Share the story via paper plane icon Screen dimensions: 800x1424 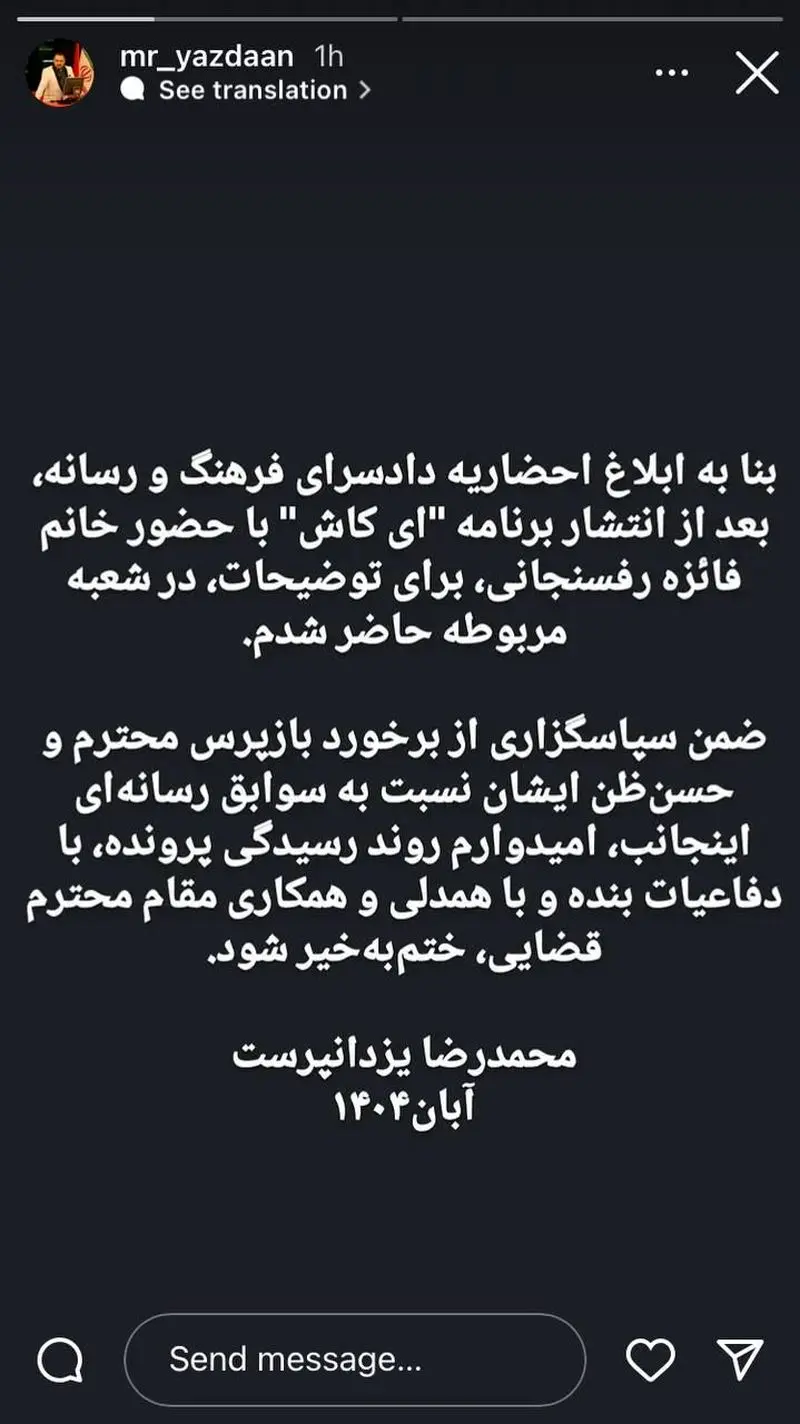pos(740,1360)
